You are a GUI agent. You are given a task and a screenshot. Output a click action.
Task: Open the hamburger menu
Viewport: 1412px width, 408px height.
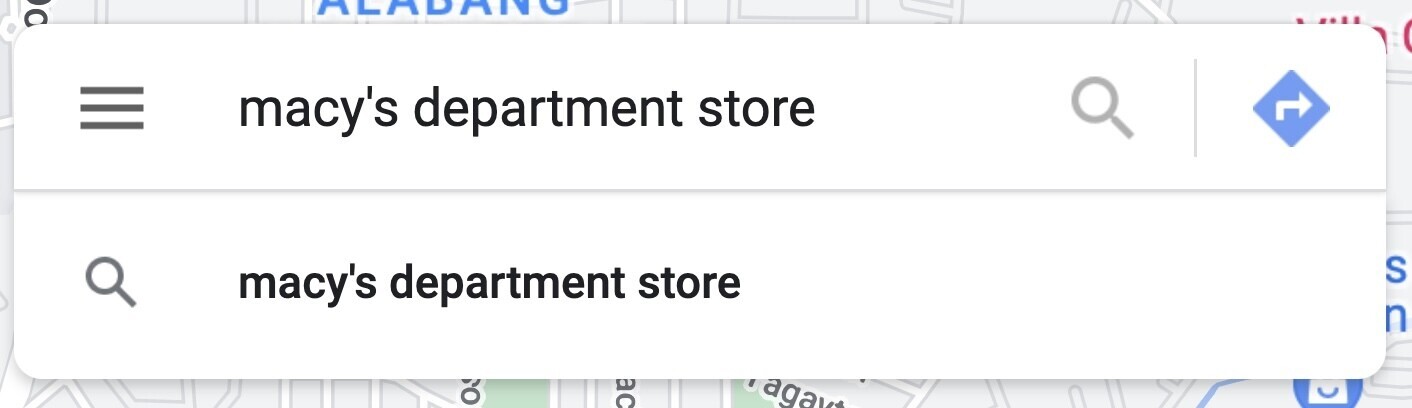pos(112,108)
